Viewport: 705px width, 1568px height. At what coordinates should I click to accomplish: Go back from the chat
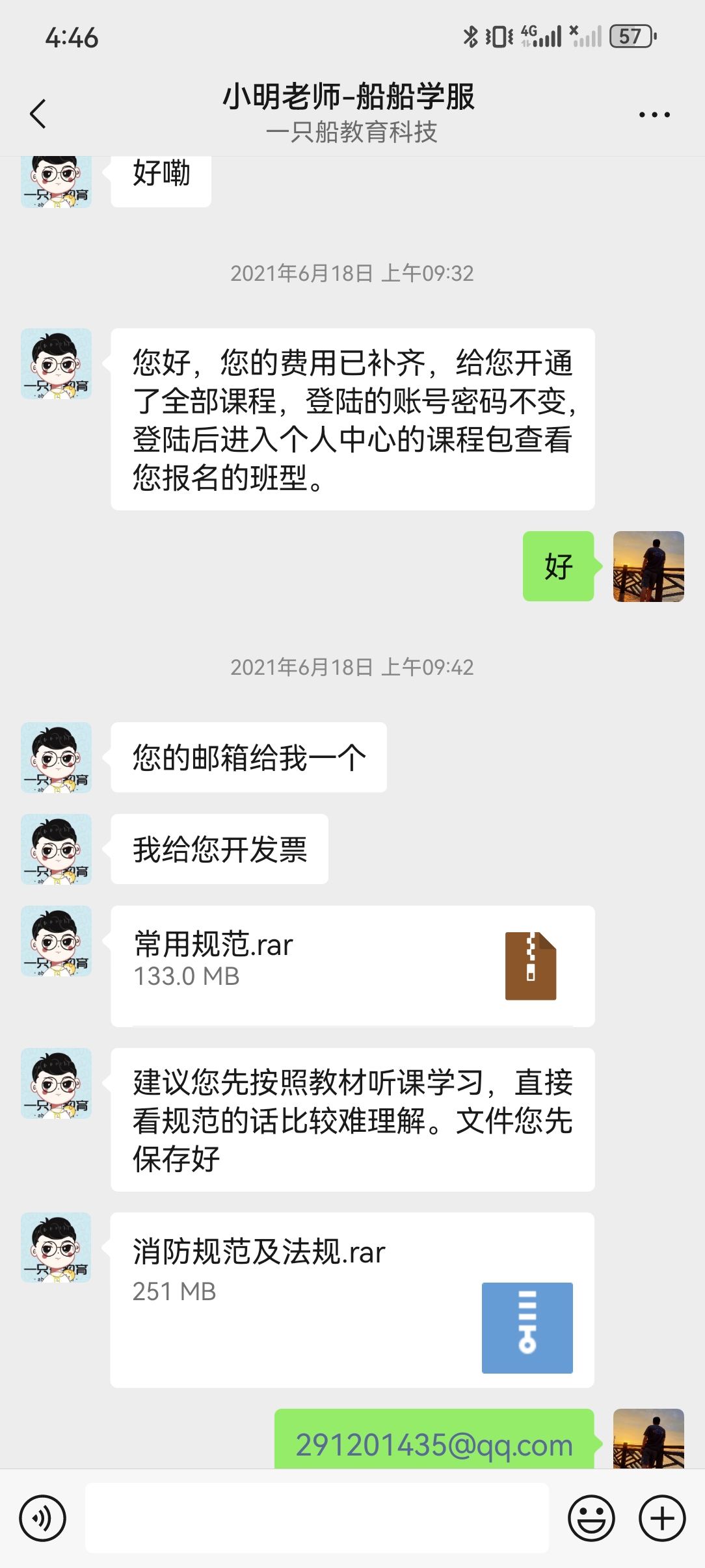pyautogui.click(x=38, y=114)
